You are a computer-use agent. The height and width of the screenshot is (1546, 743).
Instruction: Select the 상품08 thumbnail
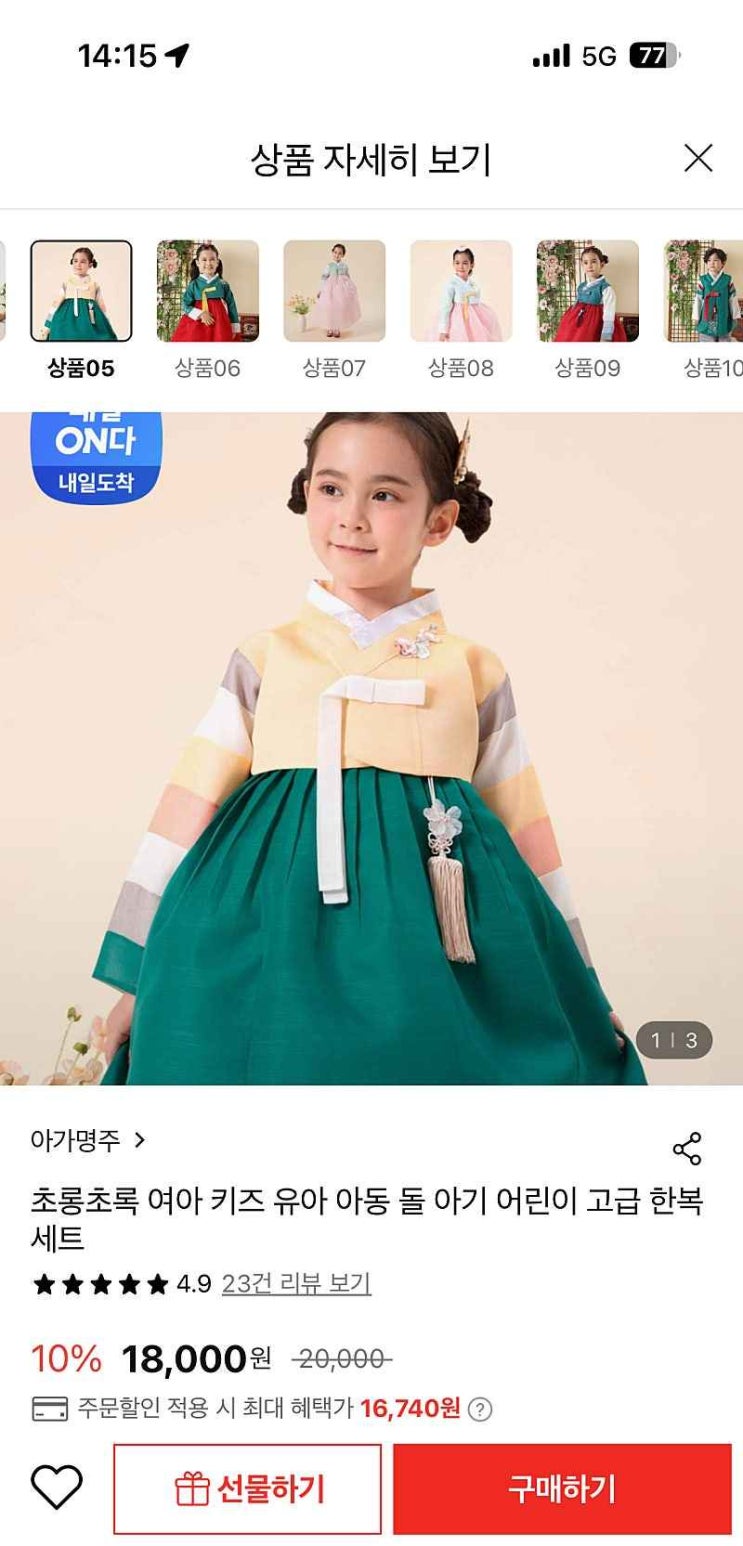461,291
